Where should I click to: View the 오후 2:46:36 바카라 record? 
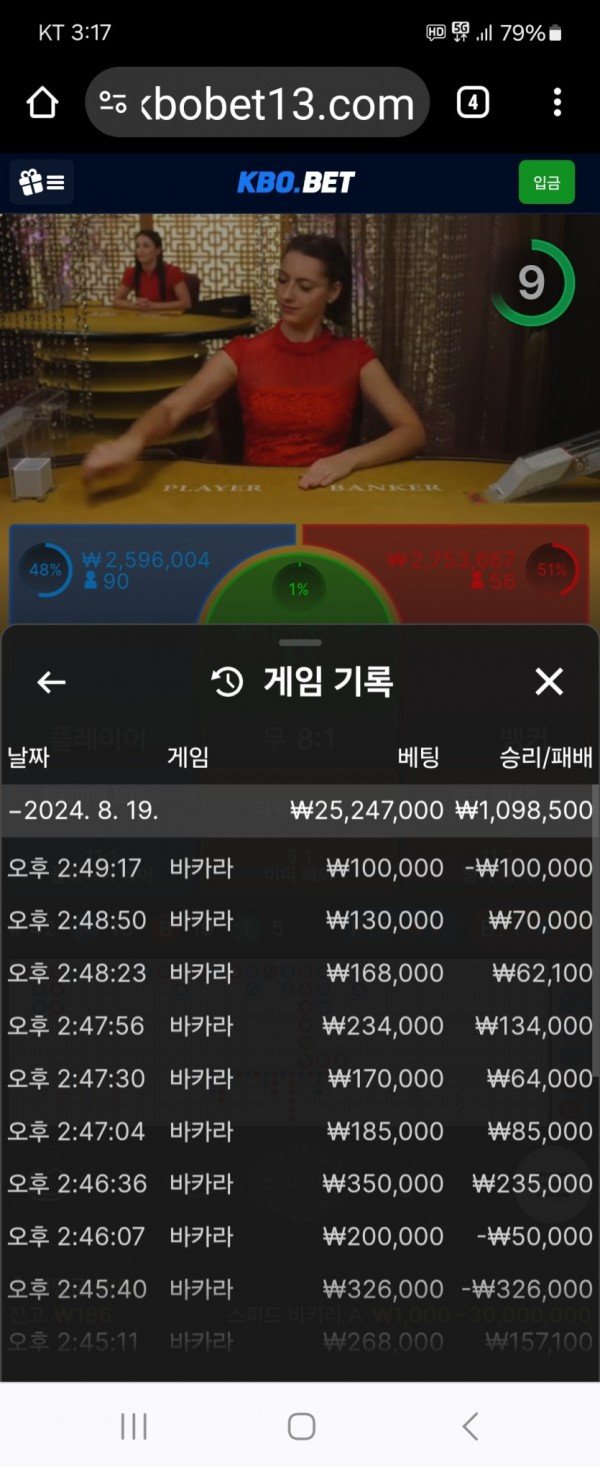(x=298, y=1184)
